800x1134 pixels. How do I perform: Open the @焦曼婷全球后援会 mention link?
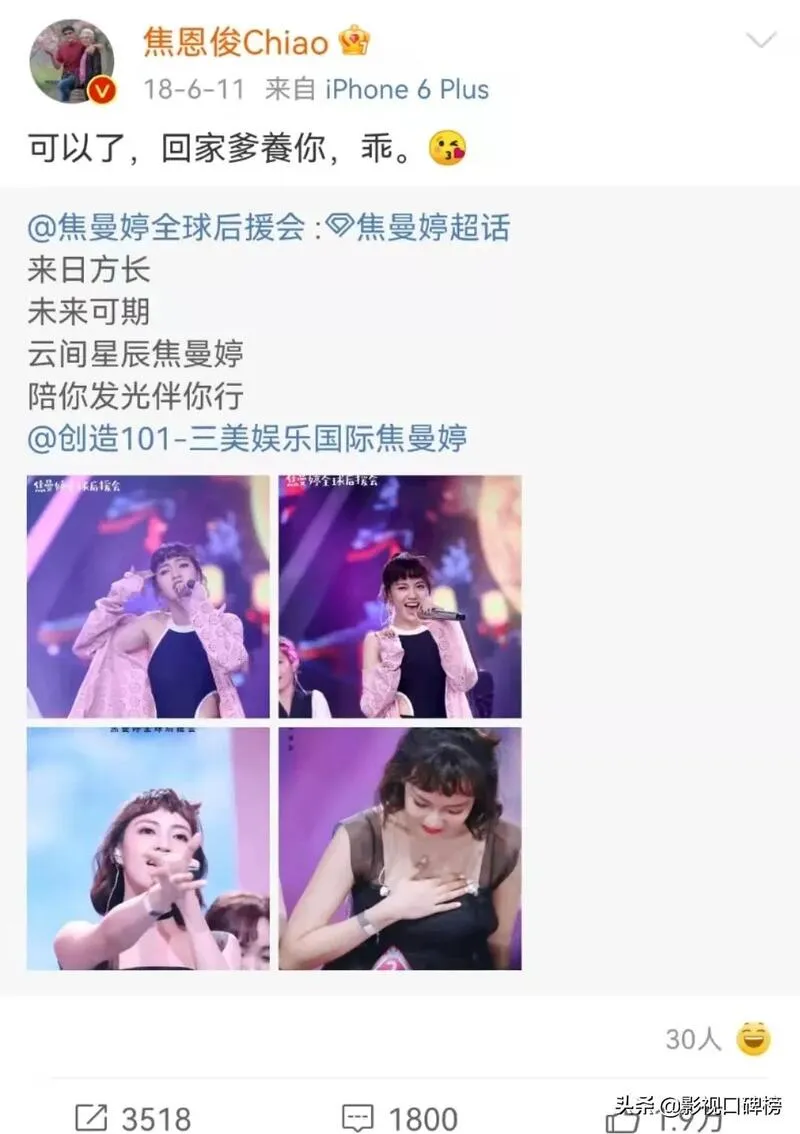[166, 228]
